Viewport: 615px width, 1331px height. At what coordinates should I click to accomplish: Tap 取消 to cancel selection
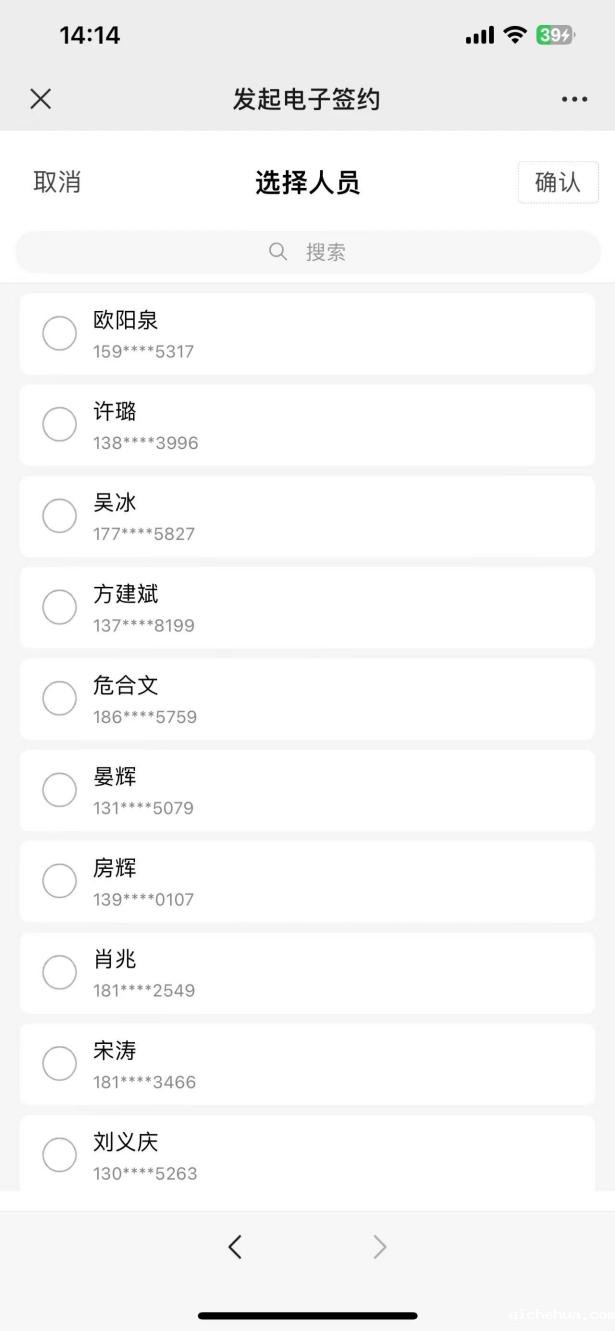tap(57, 182)
